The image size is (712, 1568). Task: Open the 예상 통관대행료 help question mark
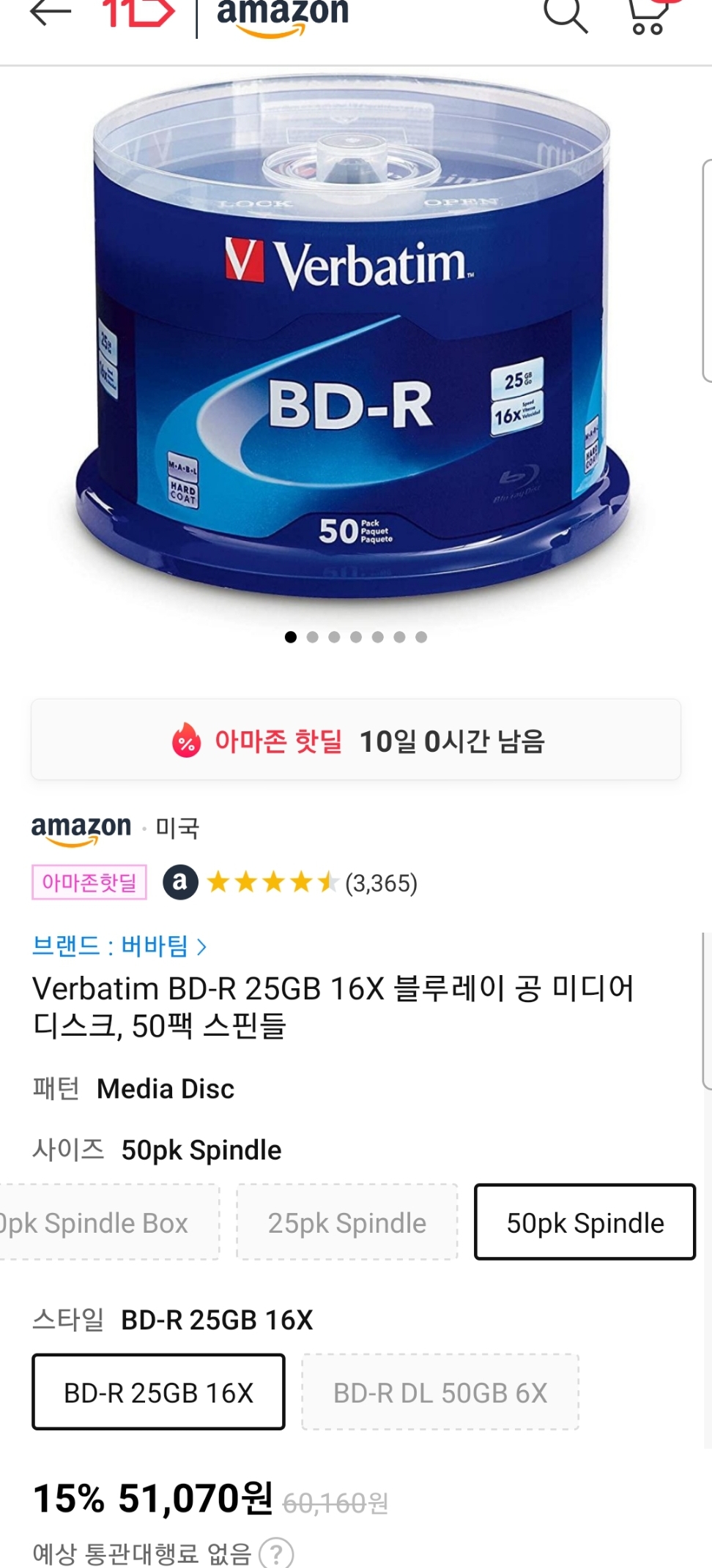click(276, 1553)
